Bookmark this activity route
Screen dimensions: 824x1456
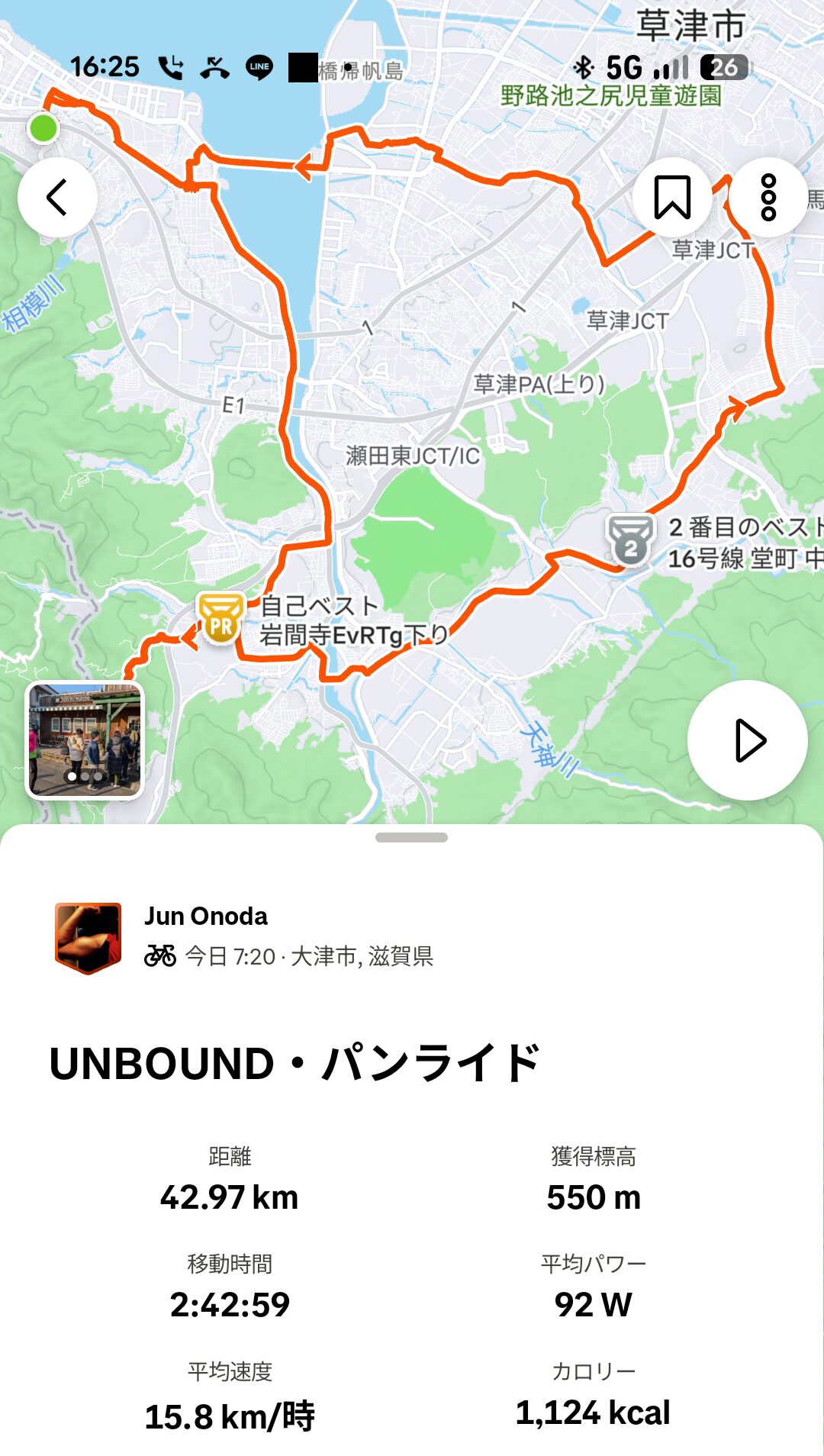(x=672, y=198)
